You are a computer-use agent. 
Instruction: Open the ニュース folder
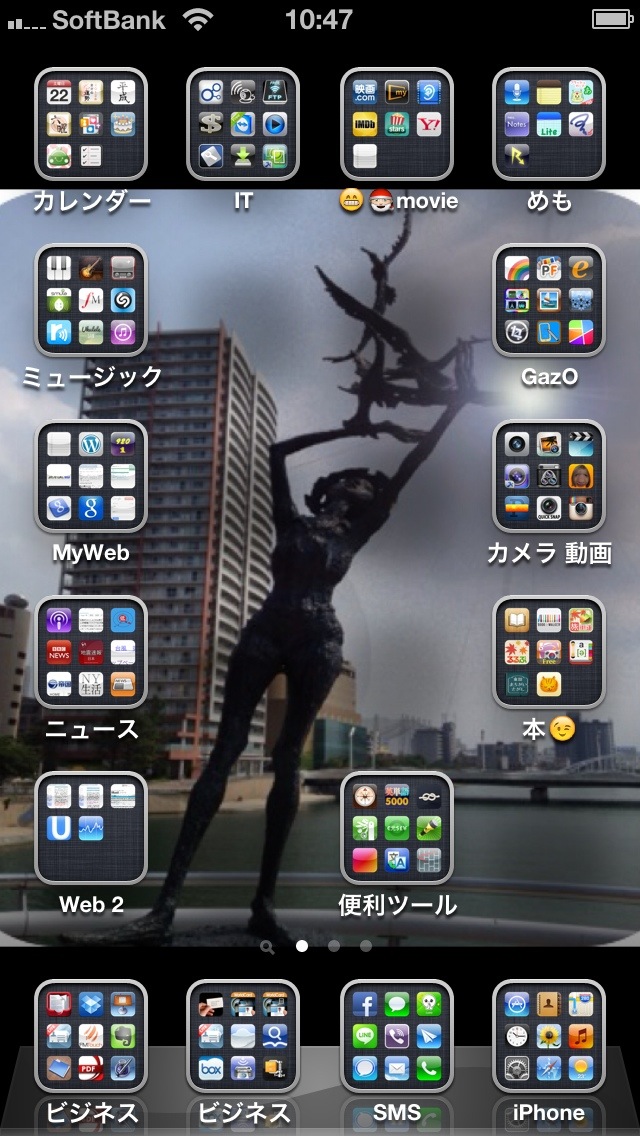tap(91, 652)
